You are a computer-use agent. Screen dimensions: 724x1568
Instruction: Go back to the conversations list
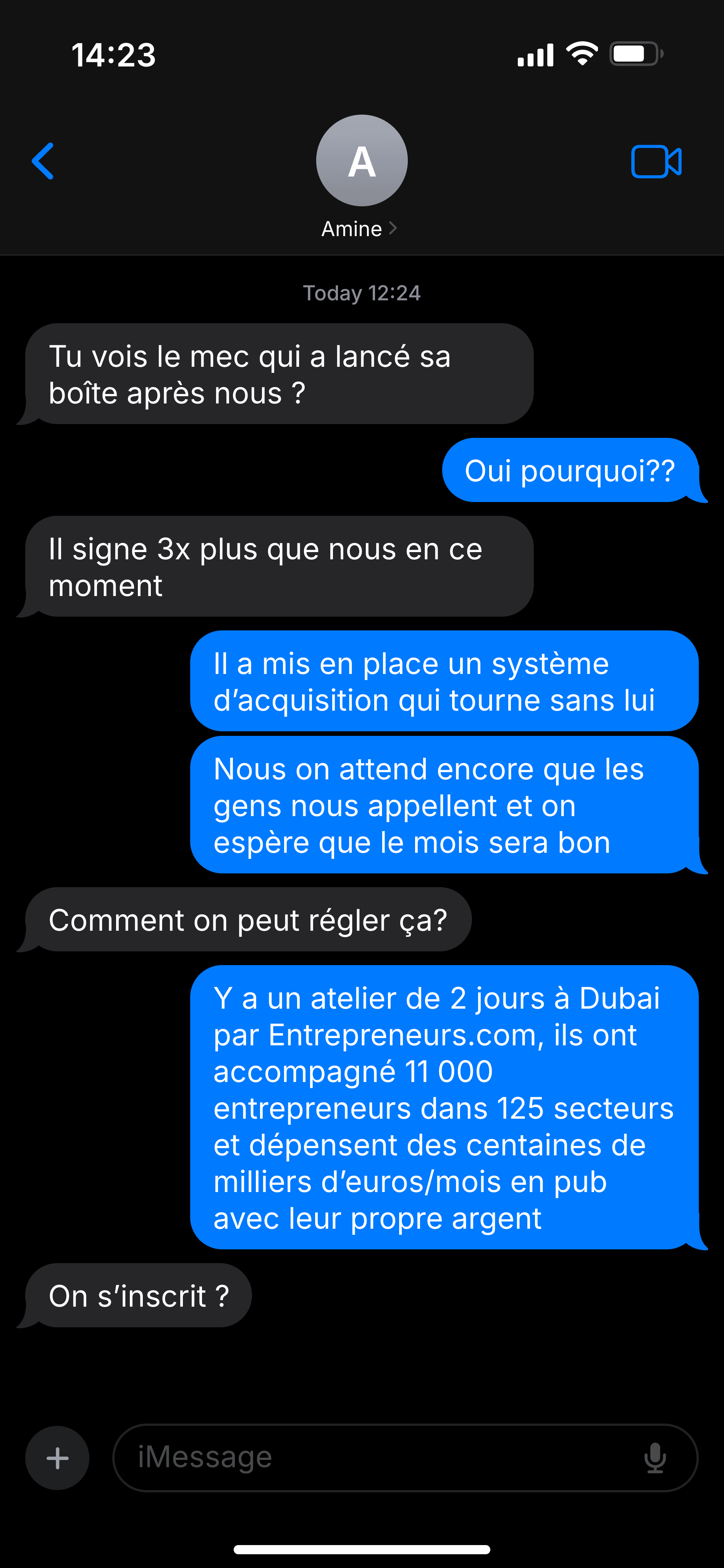click(x=43, y=161)
